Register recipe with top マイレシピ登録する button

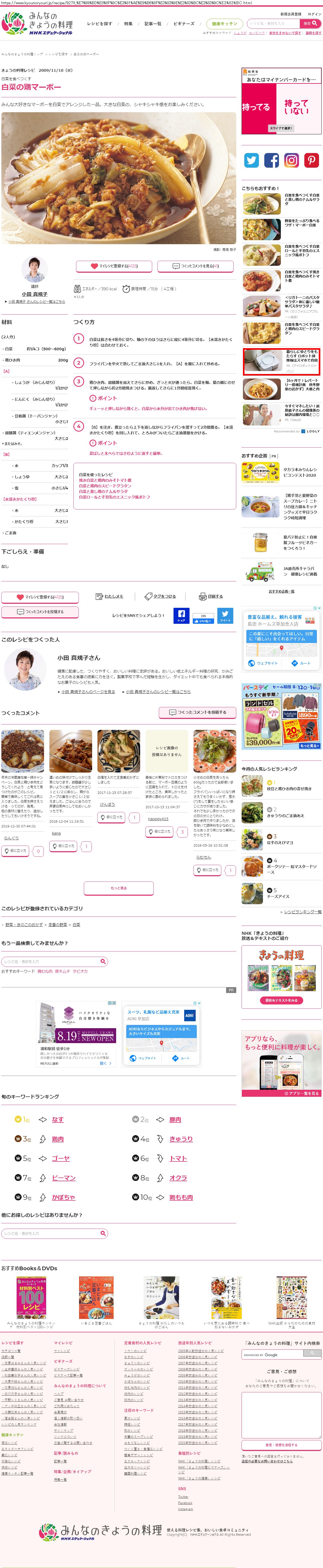[x=114, y=266]
